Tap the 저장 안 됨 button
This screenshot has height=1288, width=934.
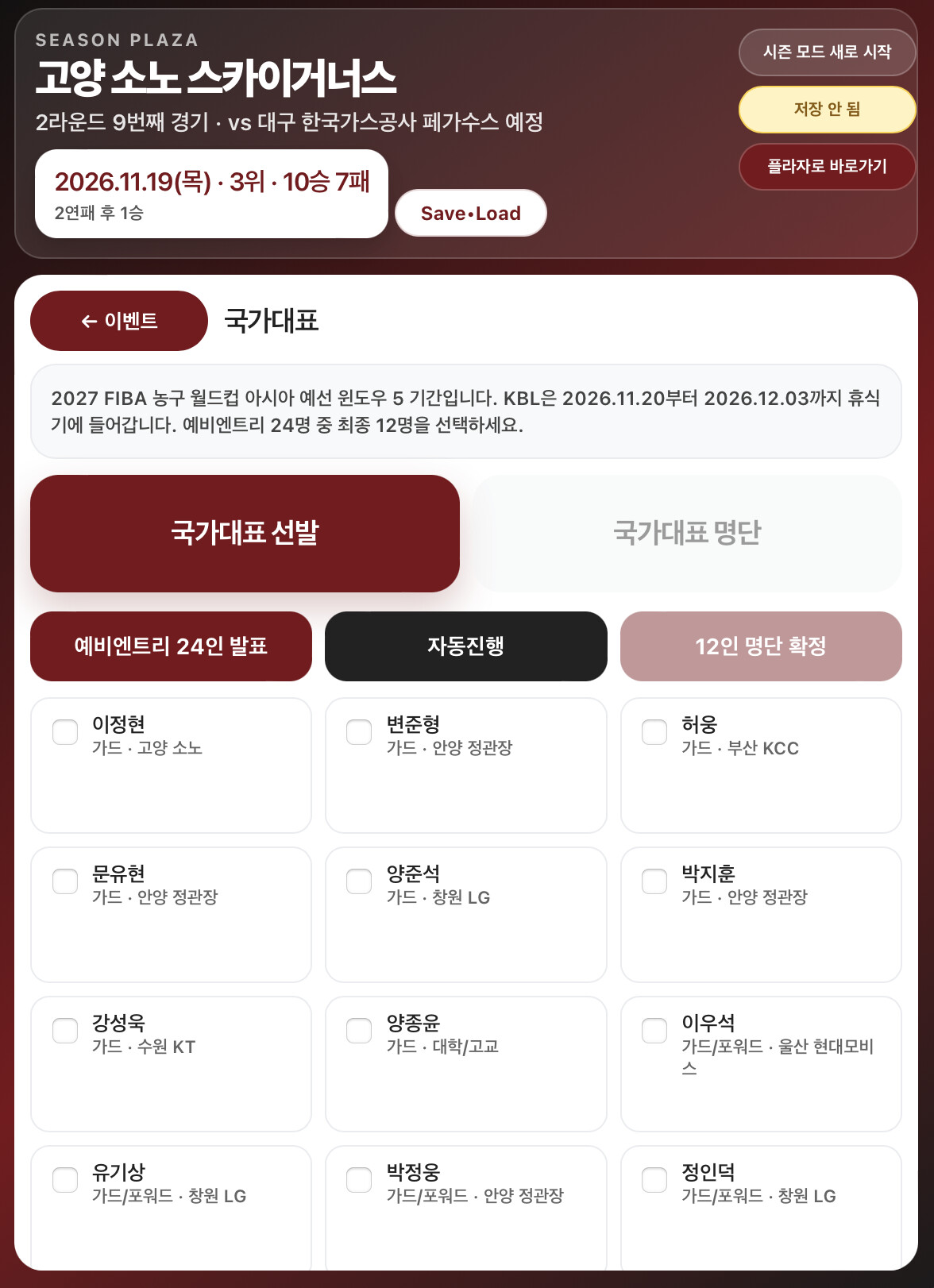tap(827, 110)
